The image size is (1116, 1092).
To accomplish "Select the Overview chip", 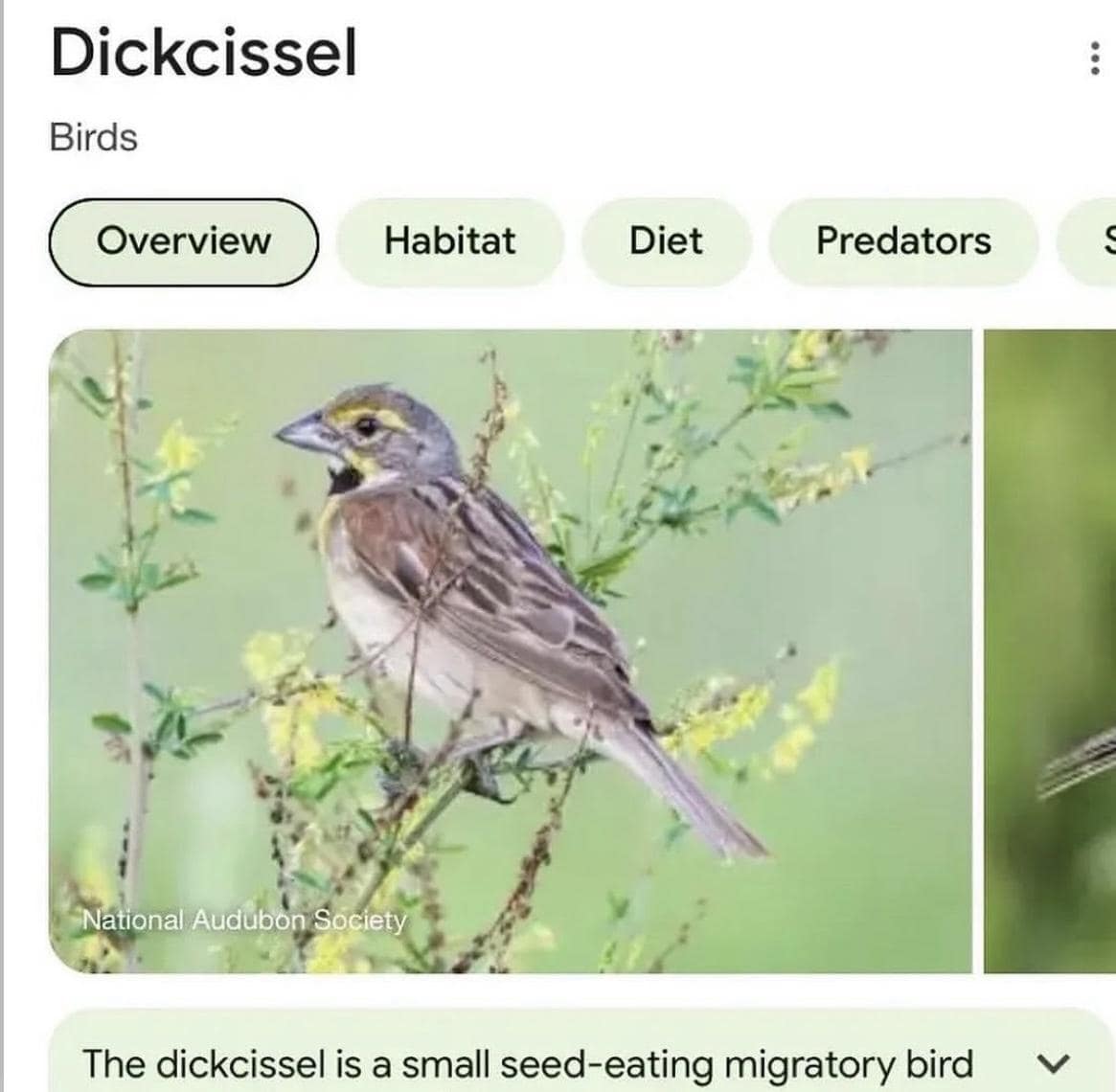I will tap(183, 241).
